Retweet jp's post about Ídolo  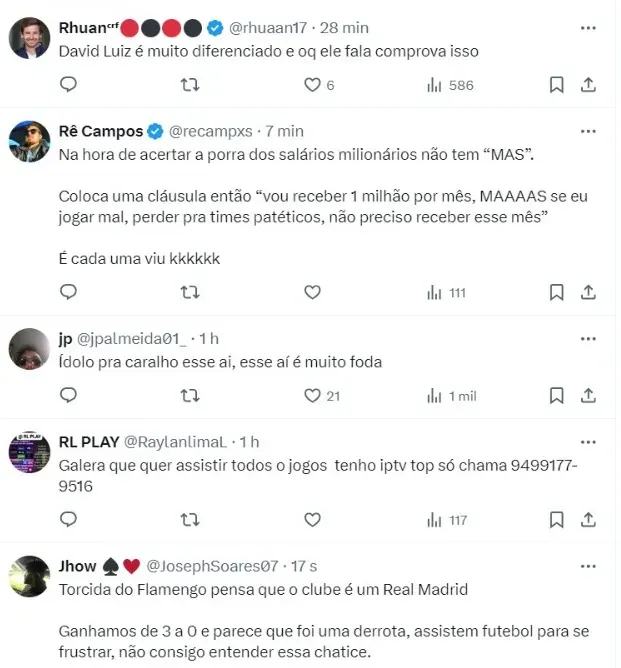click(x=189, y=396)
